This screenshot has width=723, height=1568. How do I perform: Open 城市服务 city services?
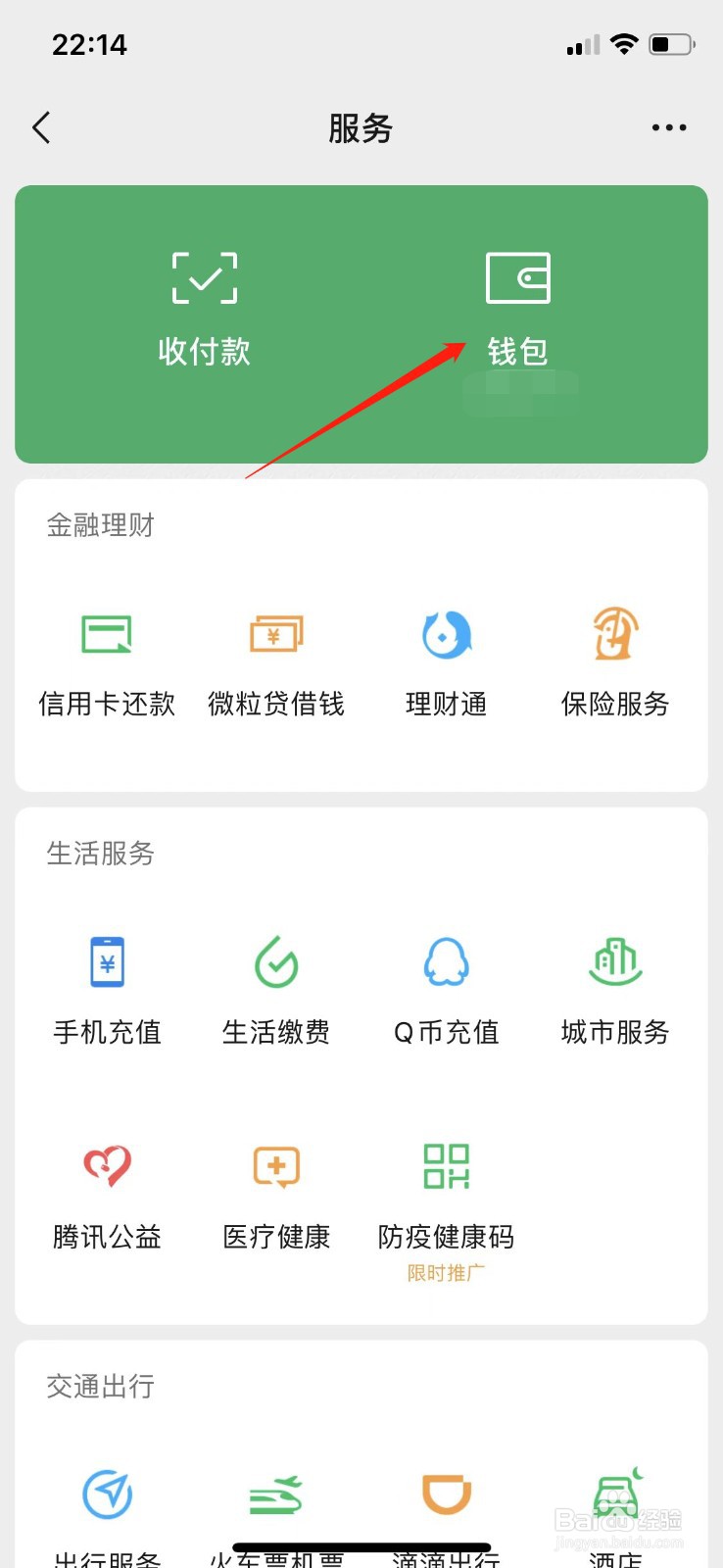pos(614,990)
